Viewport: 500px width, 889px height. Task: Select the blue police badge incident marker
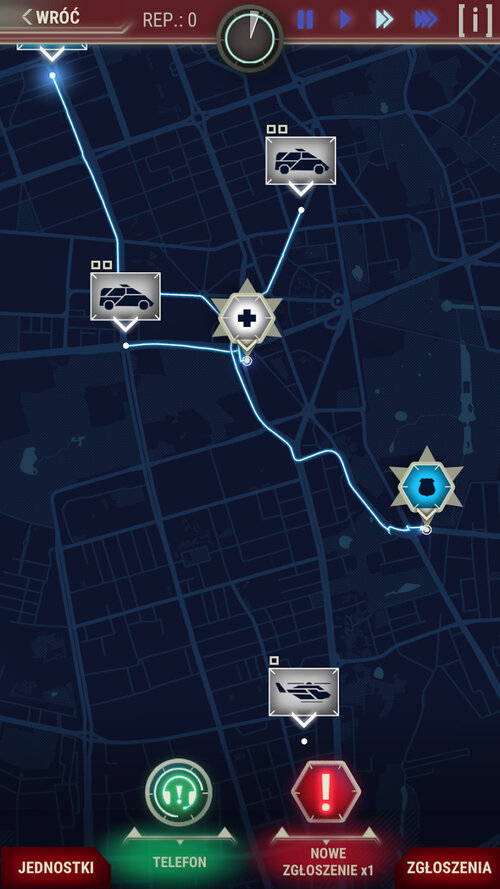[426, 486]
